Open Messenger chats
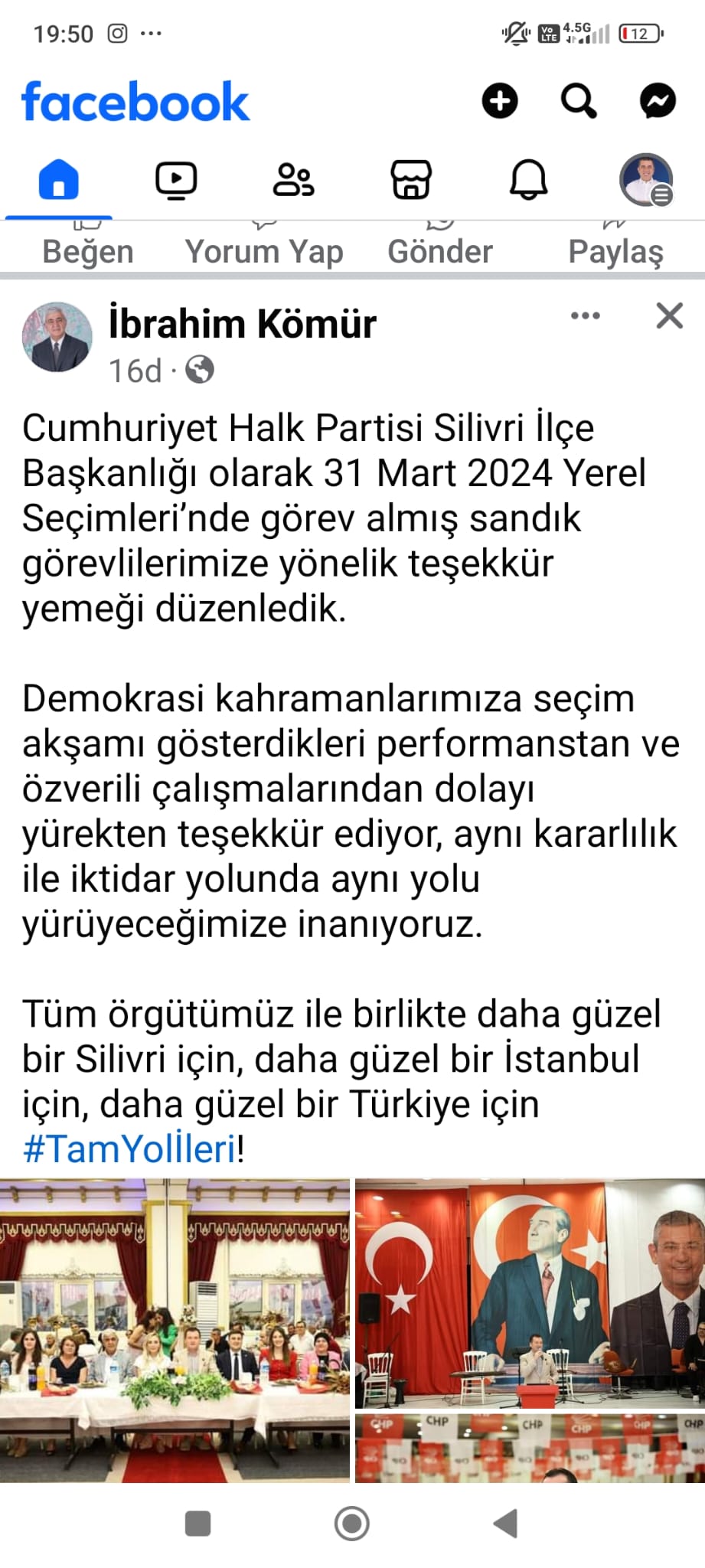The width and height of the screenshot is (705, 1568). click(658, 101)
